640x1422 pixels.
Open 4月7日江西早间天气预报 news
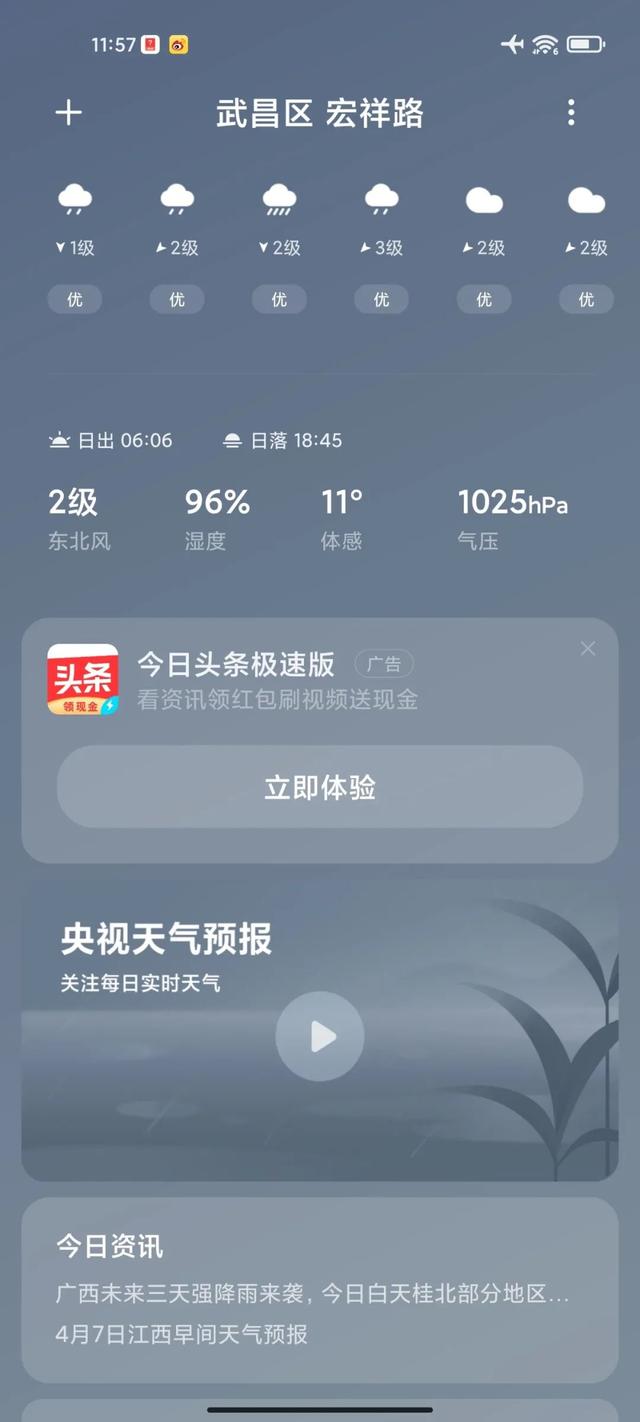tap(182, 1334)
